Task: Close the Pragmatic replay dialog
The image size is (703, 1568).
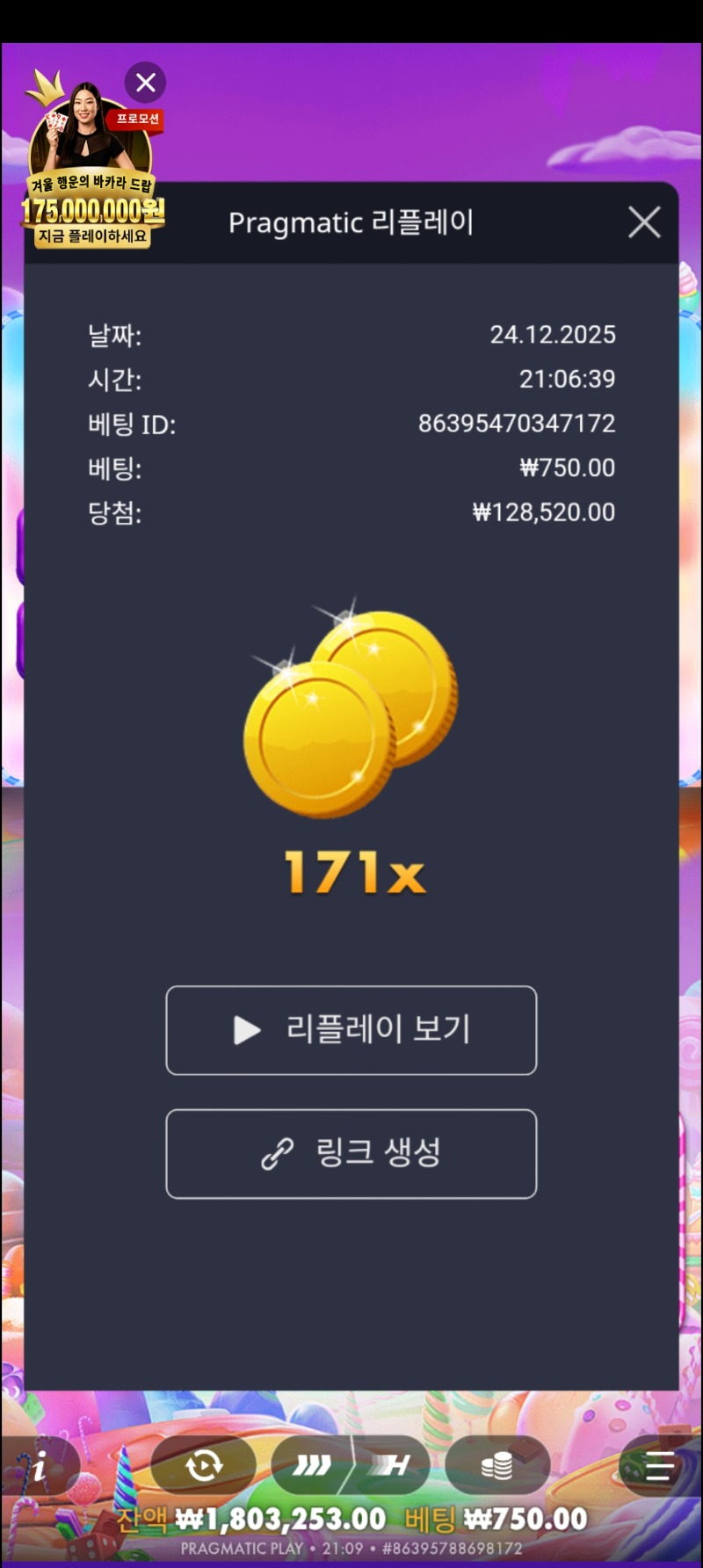Action: point(644,222)
